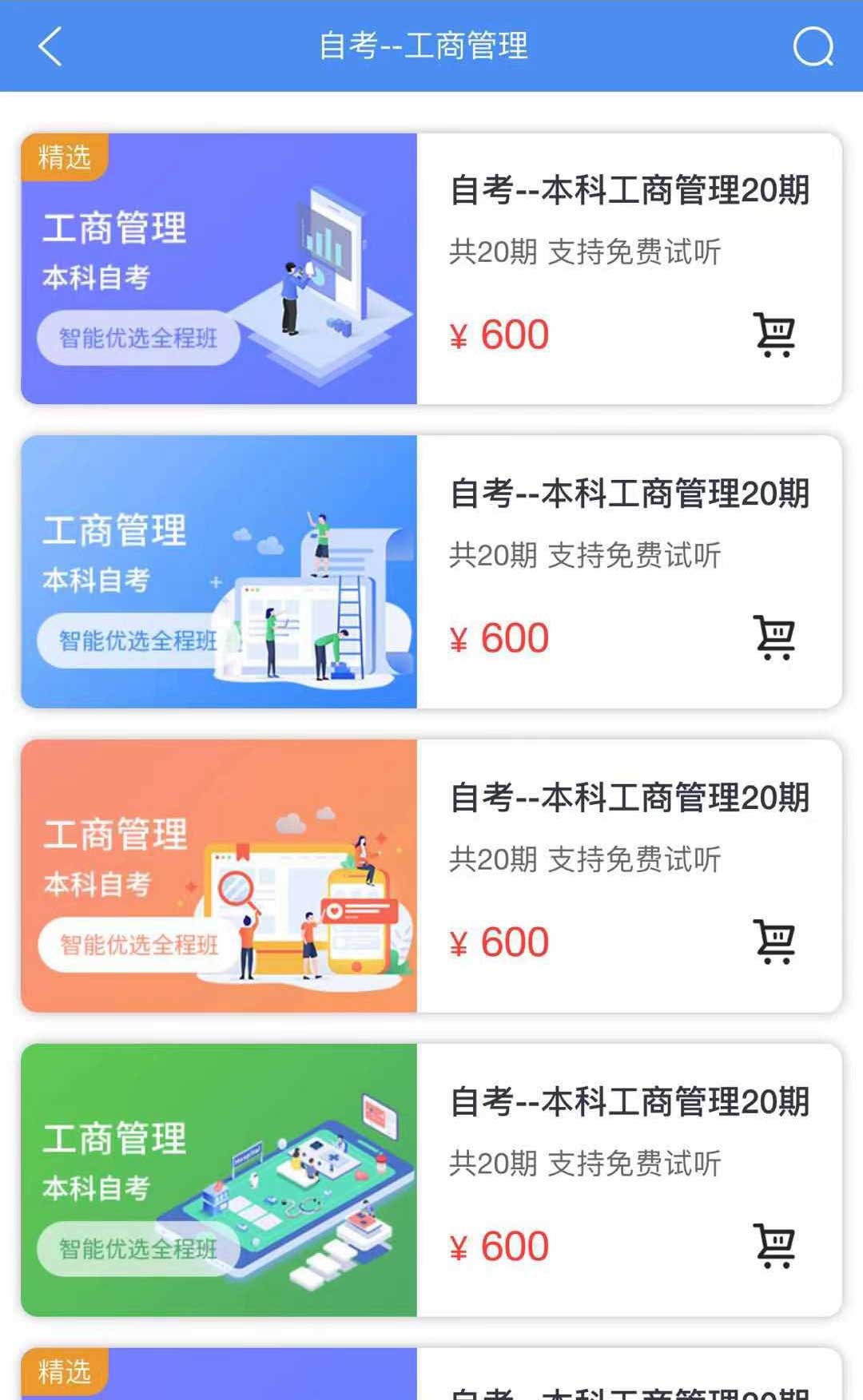
Task: Add the green-banner course to cart
Action: click(774, 1246)
